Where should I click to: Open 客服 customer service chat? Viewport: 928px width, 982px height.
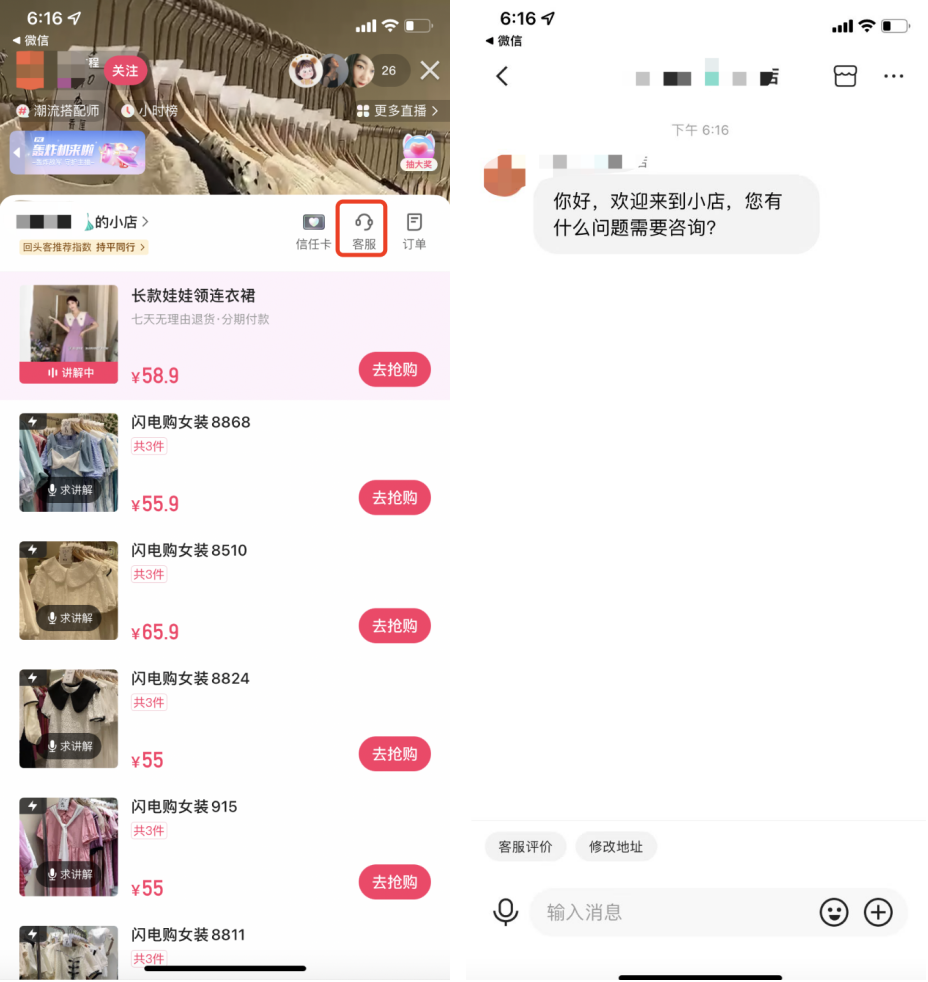pos(362,229)
